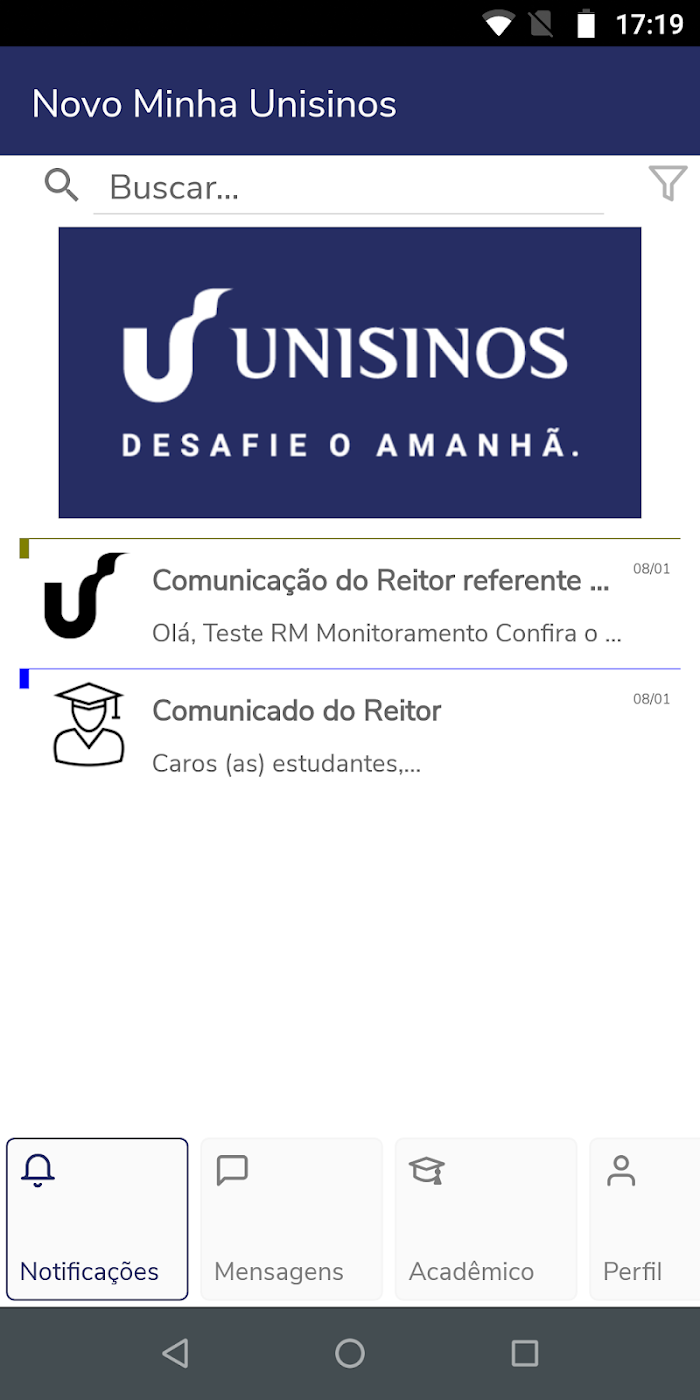Screen dimensions: 700x1400
Task: Open the filter funnel icon
Action: click(x=668, y=184)
